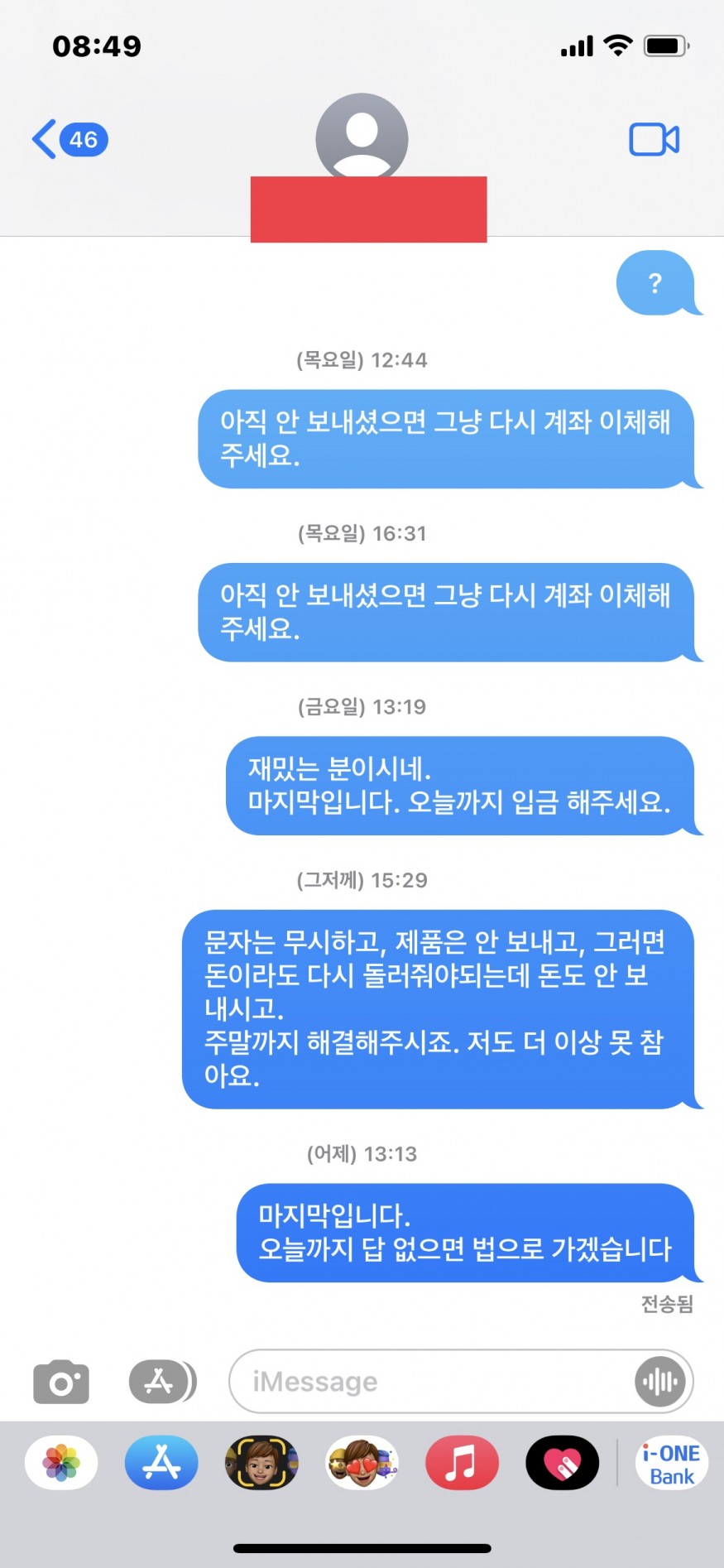Open the Photos iMessage app
The width and height of the screenshot is (724, 1568).
click(x=61, y=1463)
